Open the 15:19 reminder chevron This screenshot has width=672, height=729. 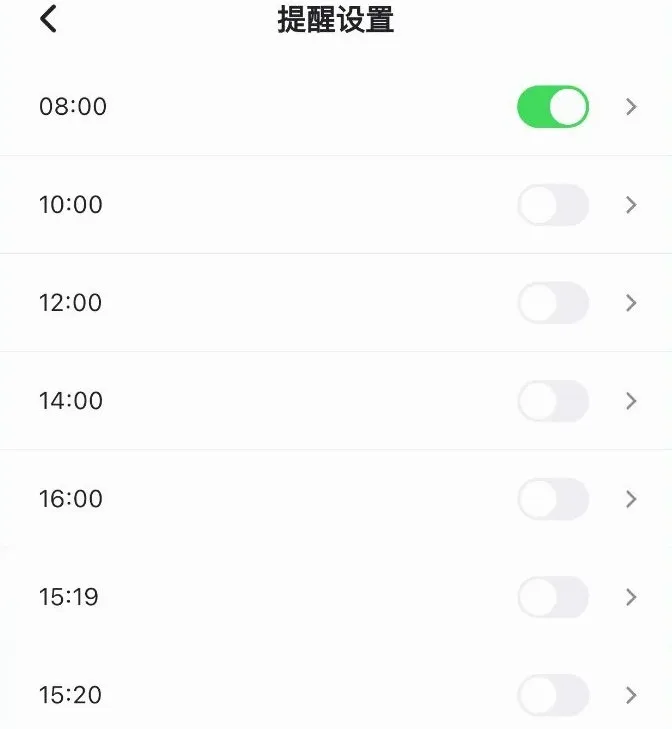pyautogui.click(x=631, y=597)
